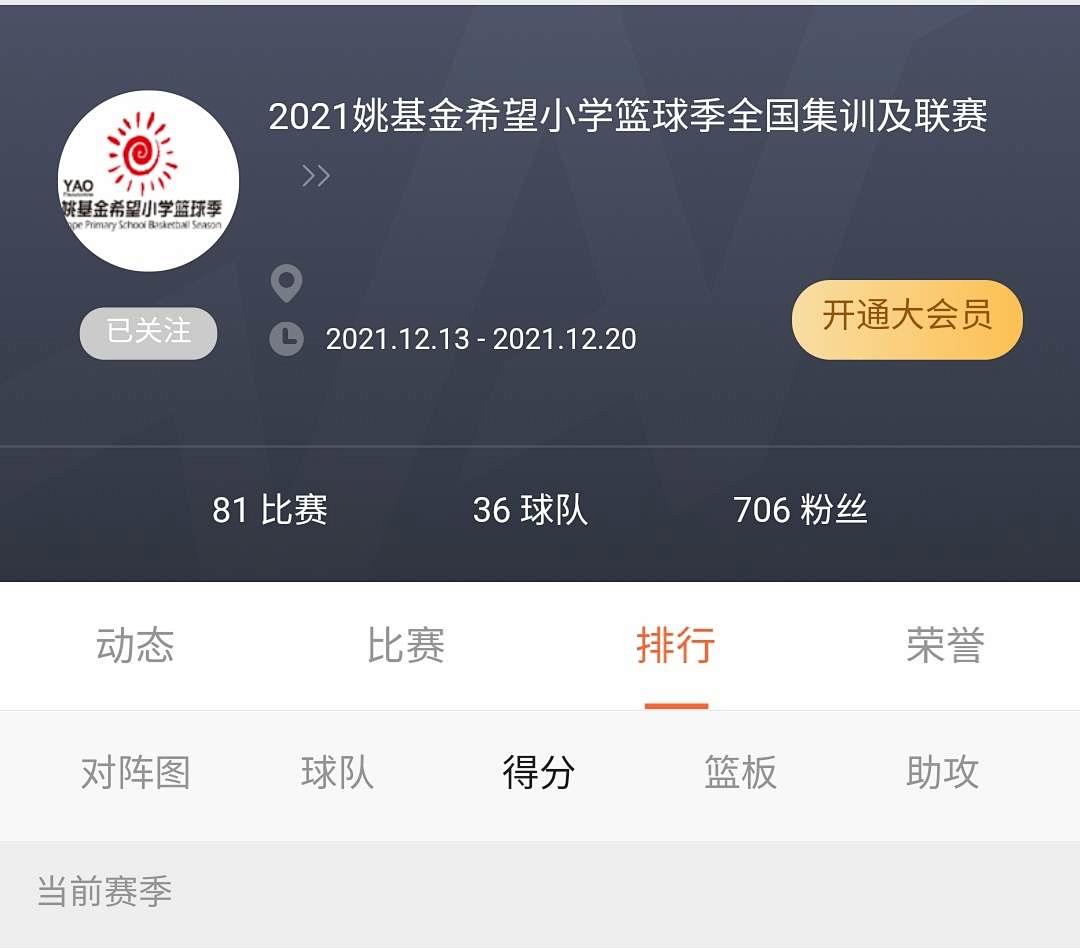Image resolution: width=1080 pixels, height=948 pixels.
Task: Open the 36 球队 teams count
Action: pyautogui.click(x=530, y=510)
